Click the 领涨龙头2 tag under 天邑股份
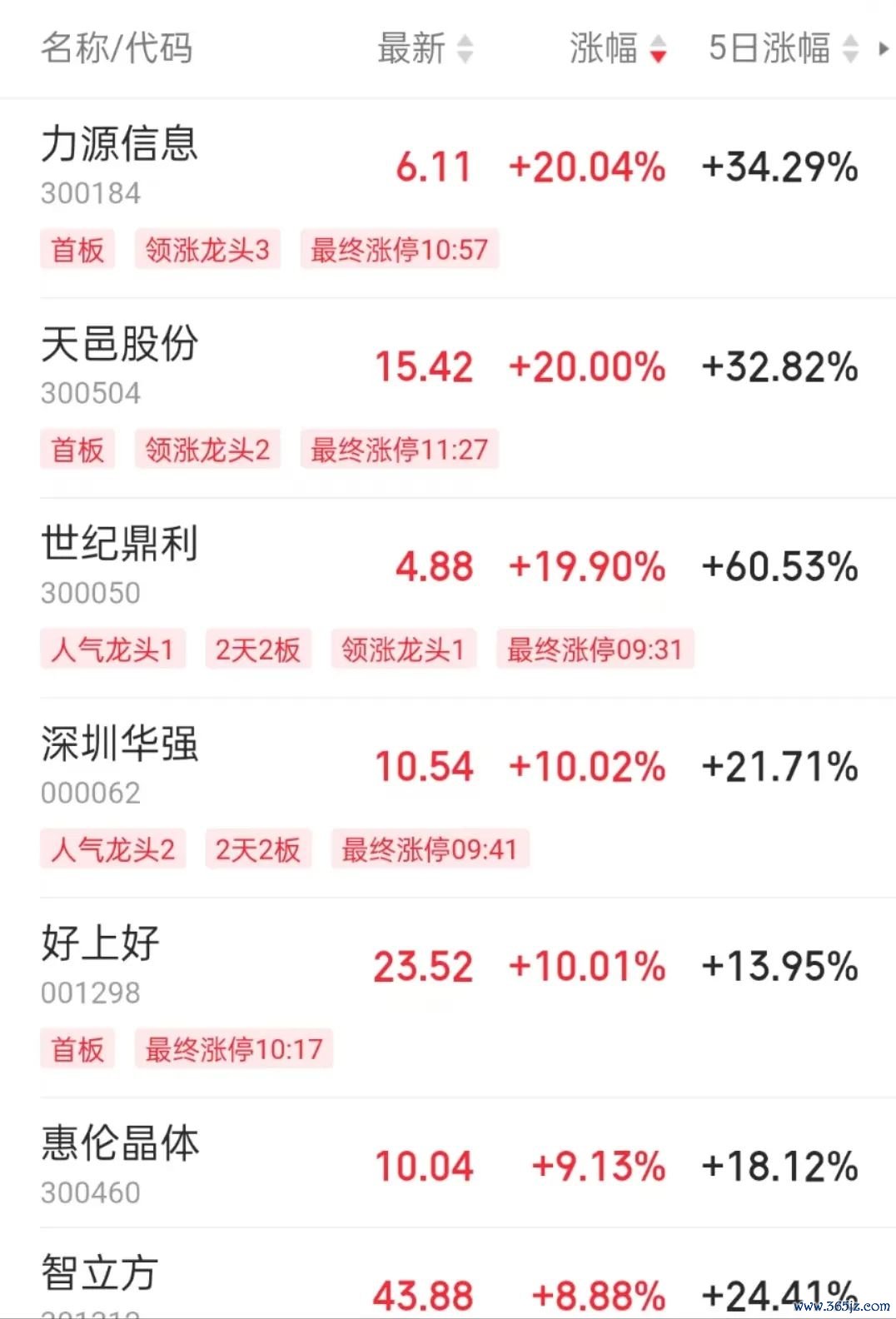Viewport: 896px width, 1319px height. point(207,449)
